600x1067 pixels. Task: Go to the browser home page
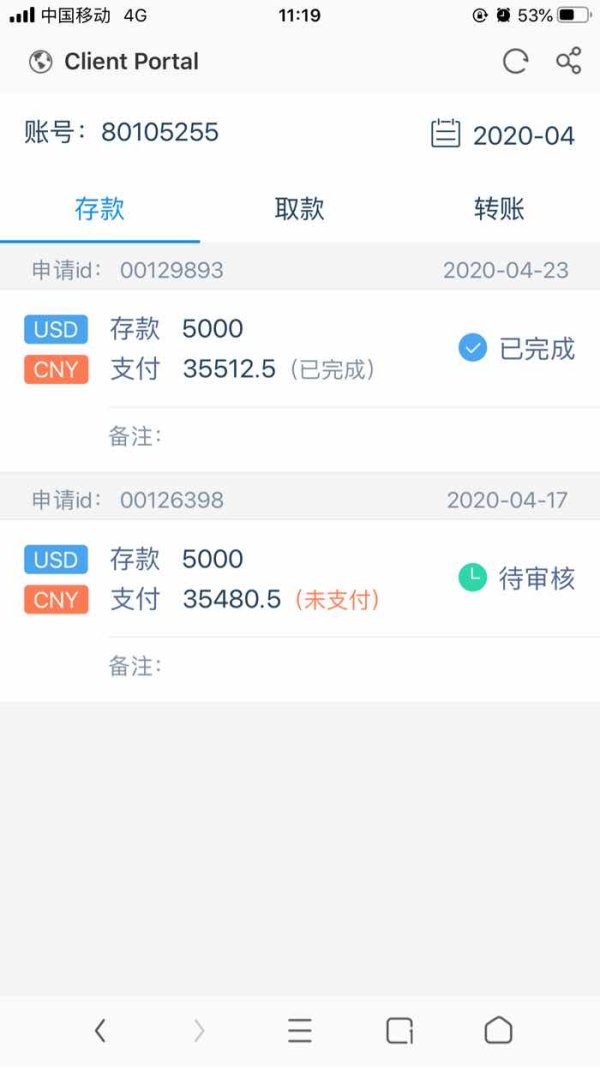(498, 1030)
